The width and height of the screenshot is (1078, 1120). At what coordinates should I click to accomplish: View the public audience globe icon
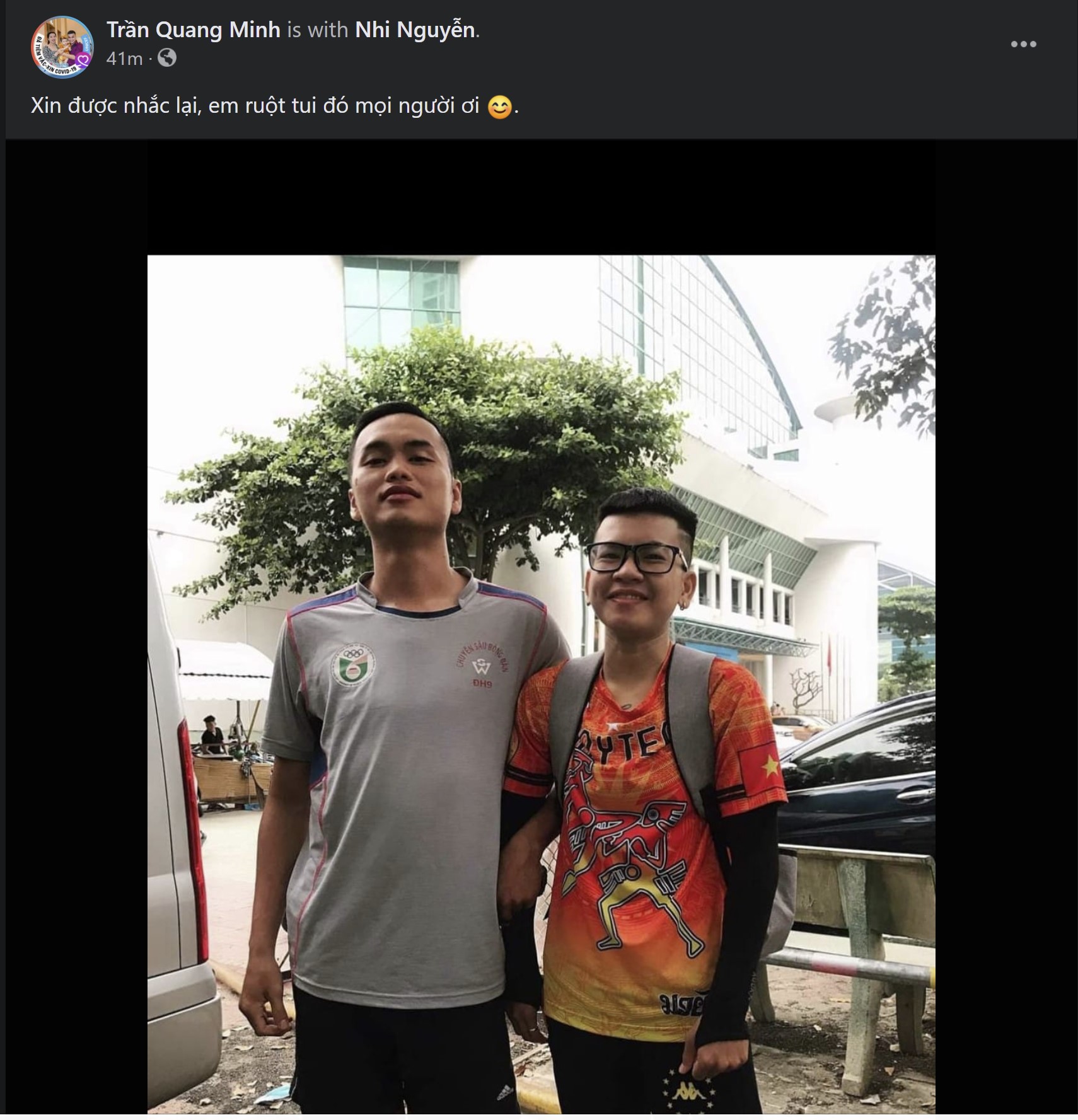167,58
